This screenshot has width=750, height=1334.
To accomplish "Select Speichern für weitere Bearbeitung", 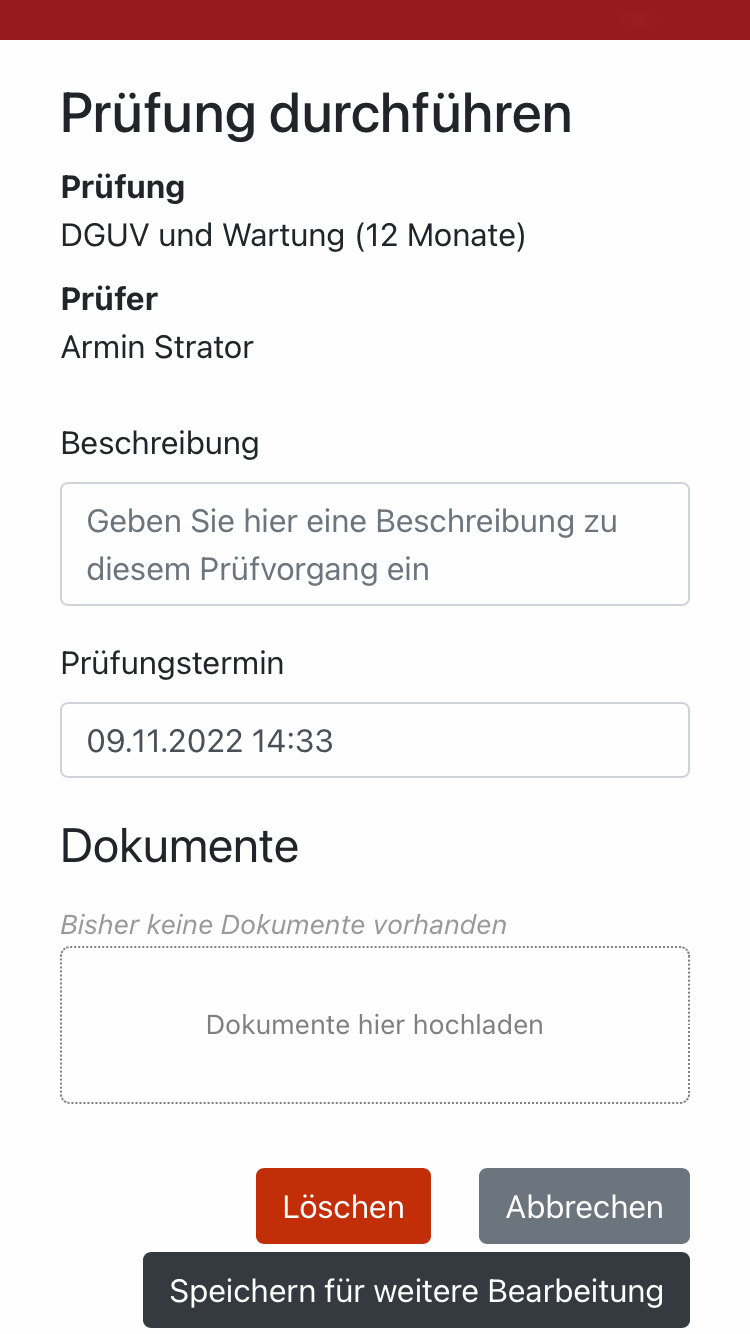I will (x=416, y=1290).
